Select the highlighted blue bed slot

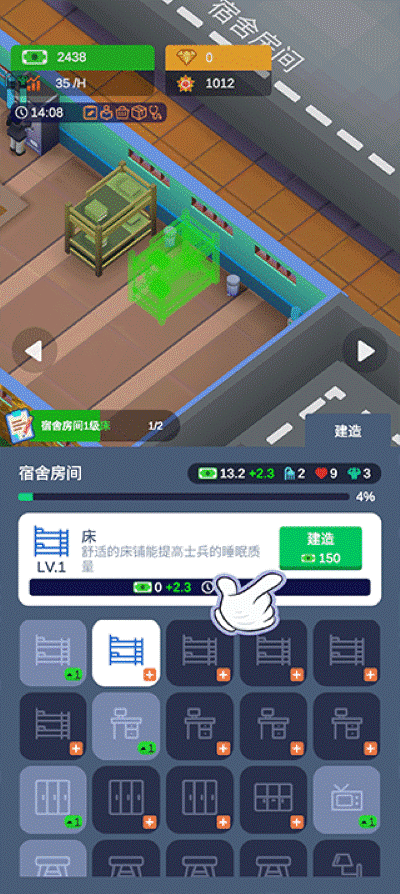(x=126, y=653)
